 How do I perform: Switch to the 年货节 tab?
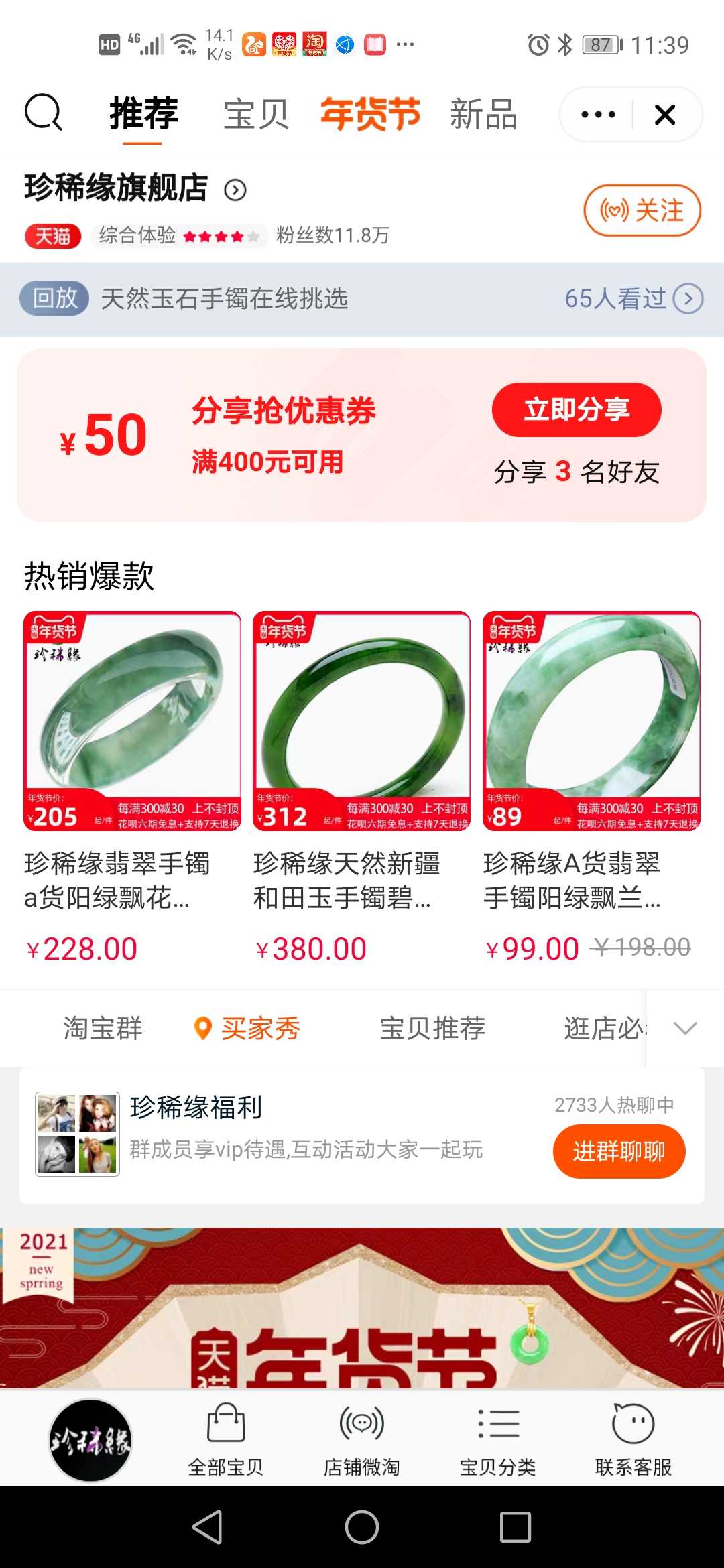coord(370,114)
